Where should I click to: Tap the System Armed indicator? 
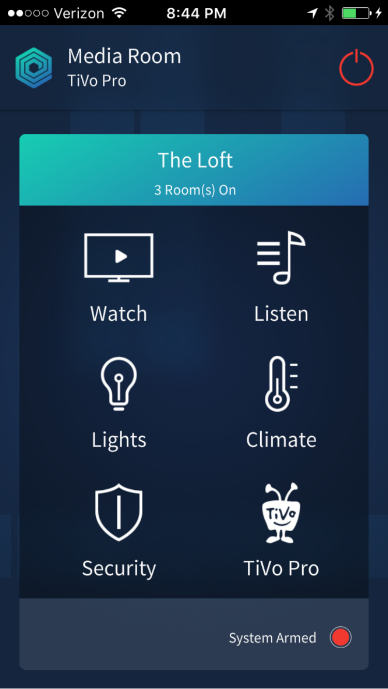click(341, 638)
